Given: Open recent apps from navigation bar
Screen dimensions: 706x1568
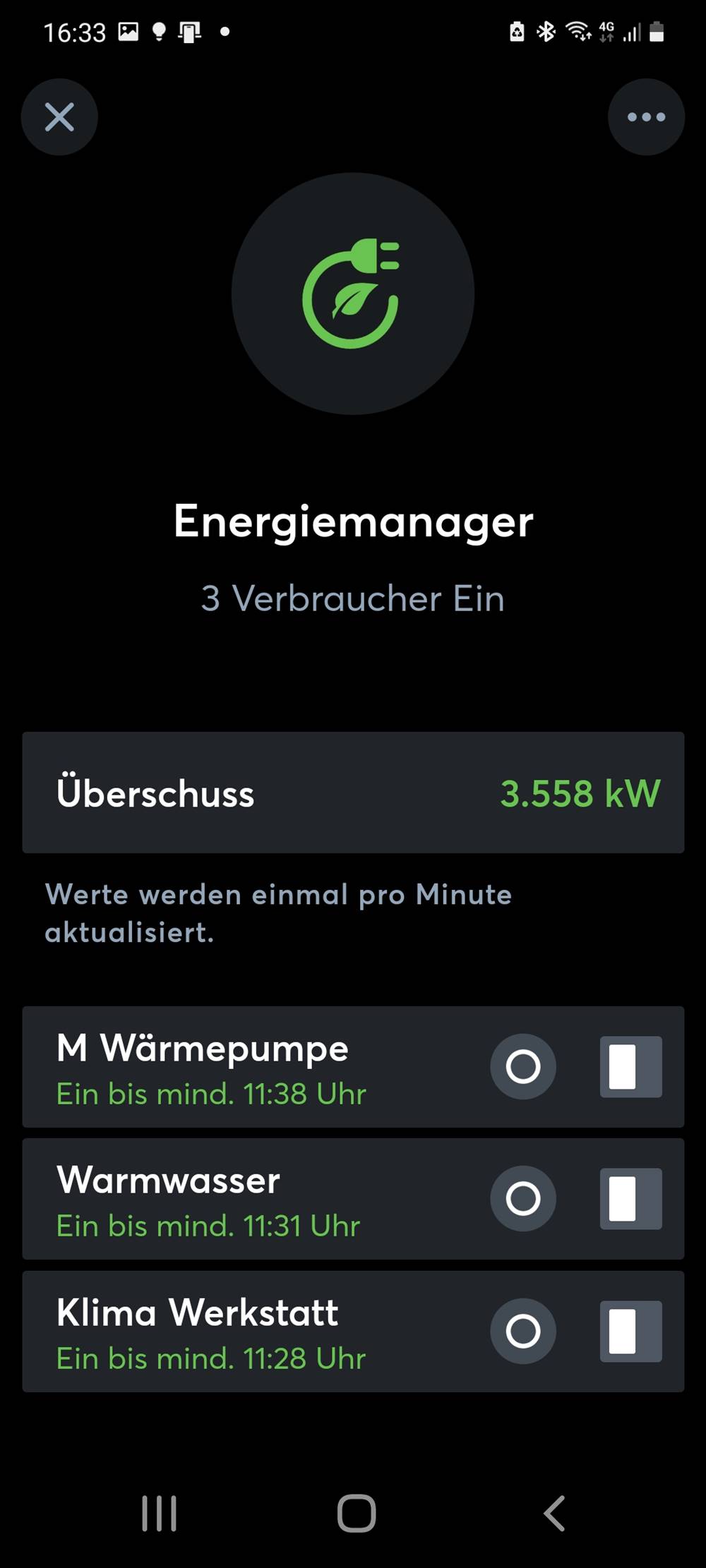Looking at the screenshot, I should point(159,1513).
